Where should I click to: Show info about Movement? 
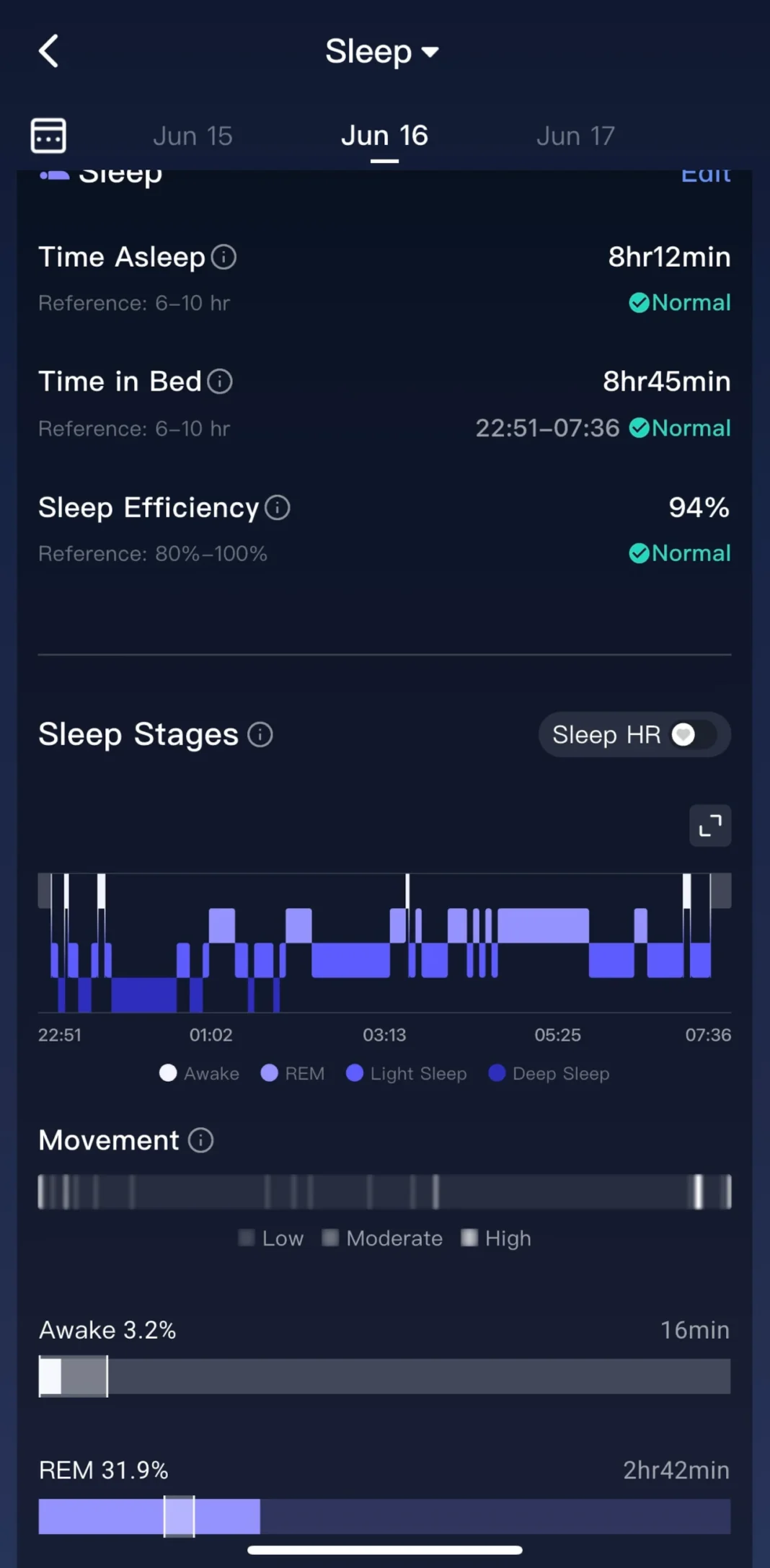pyautogui.click(x=200, y=1140)
